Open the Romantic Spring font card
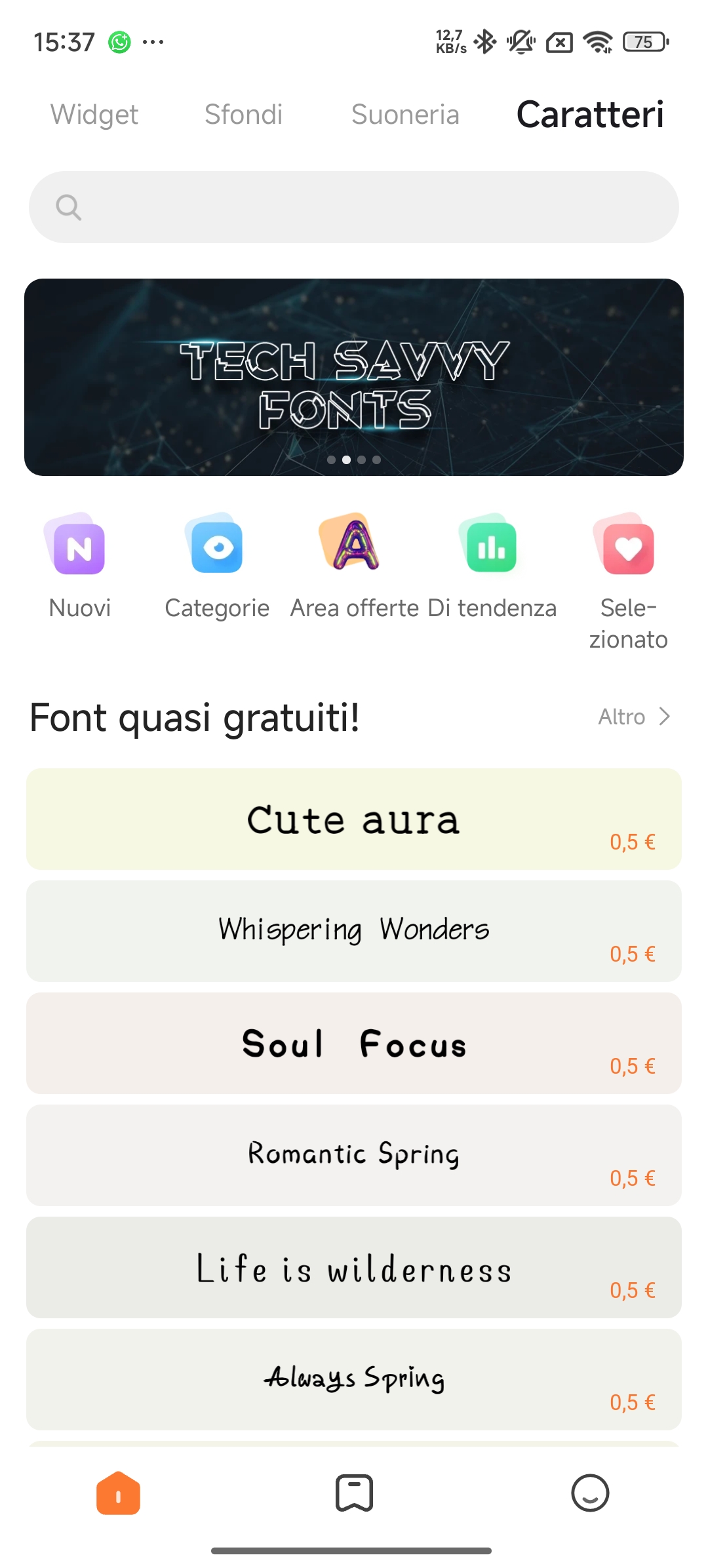 coord(354,1155)
